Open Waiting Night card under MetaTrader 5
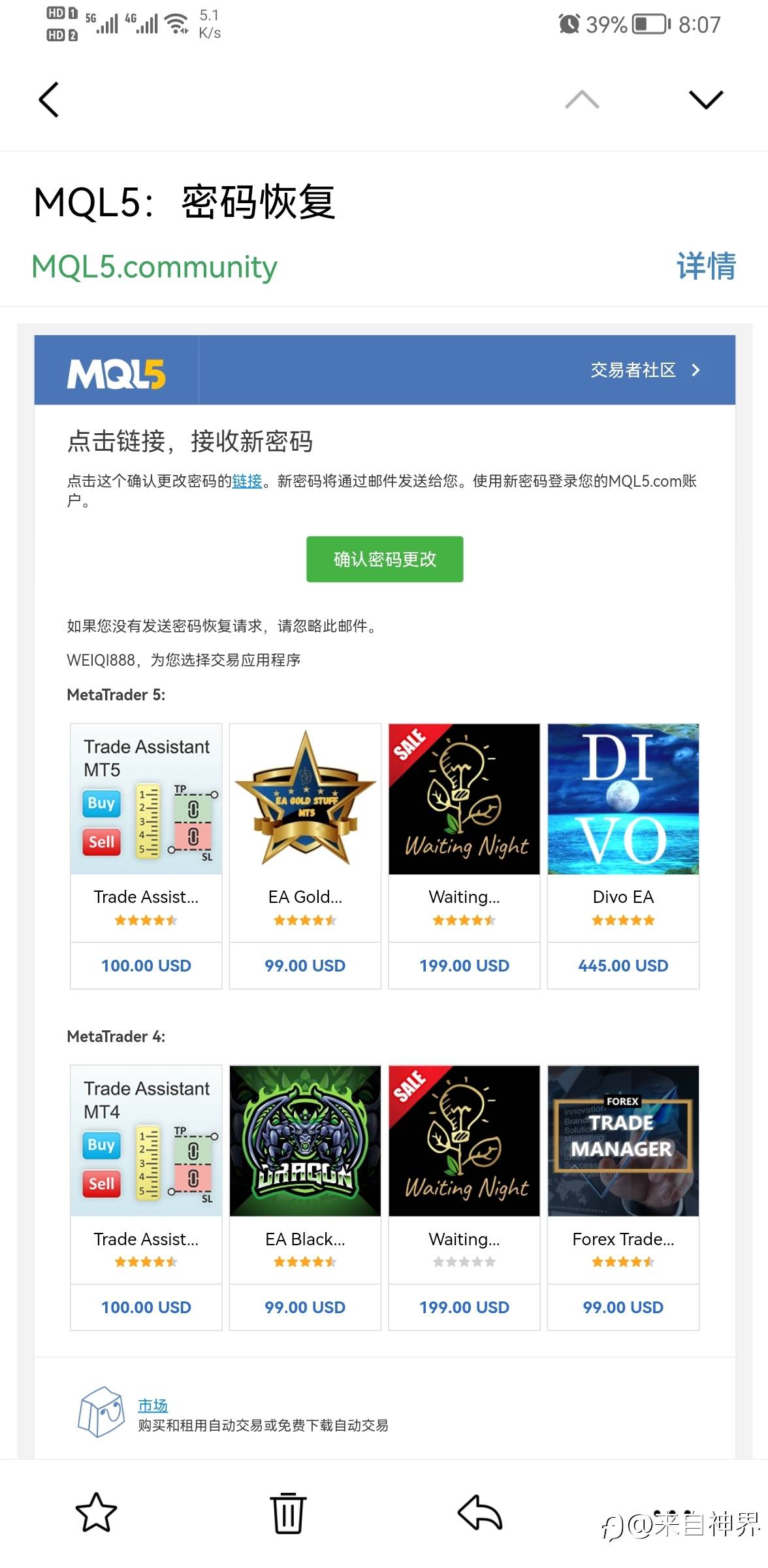This screenshot has width=768, height=1568. coord(464,856)
